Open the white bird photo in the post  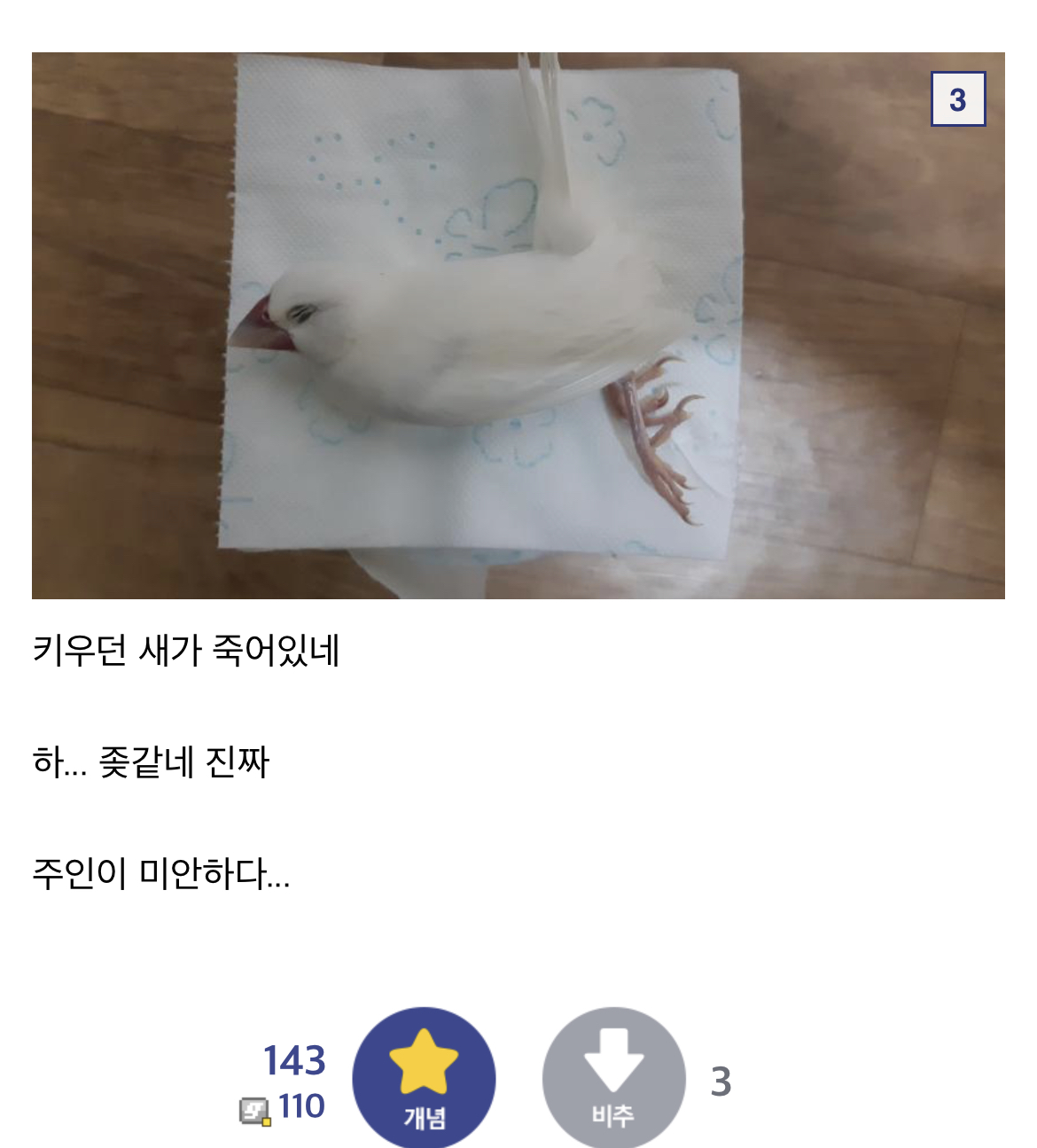(518, 325)
